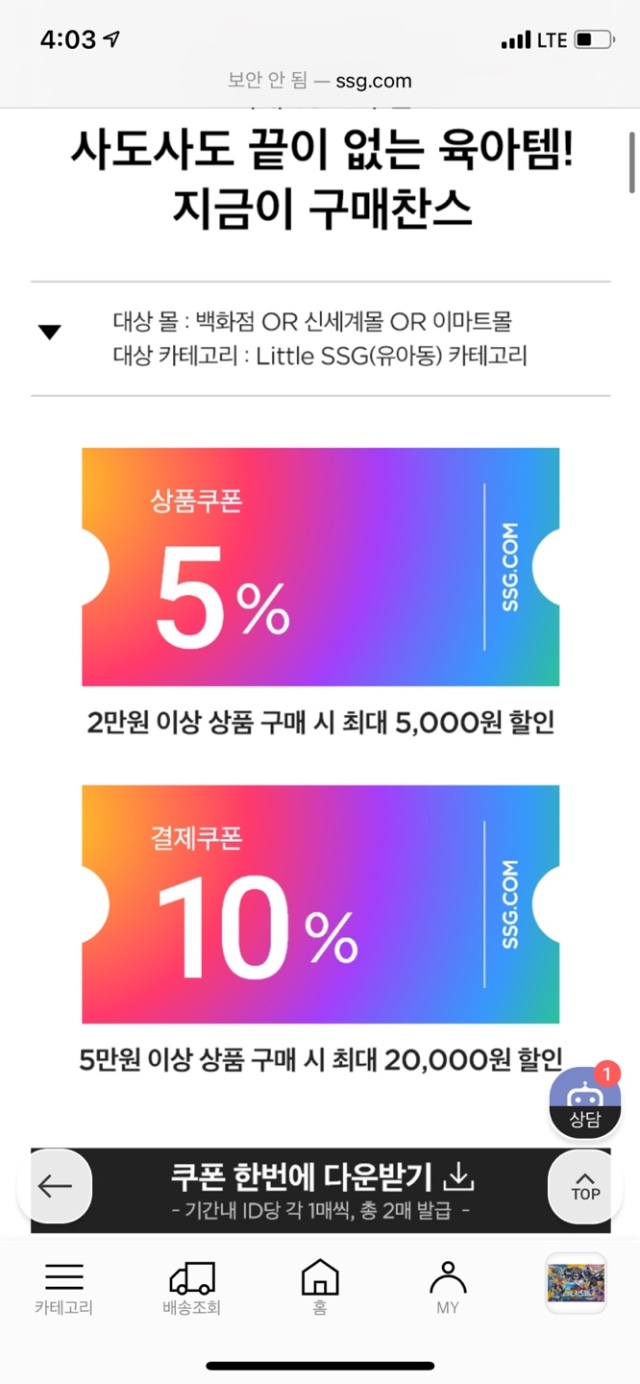Open the 카테고리 menu tab
The height and width of the screenshot is (1384, 640).
point(64,1288)
